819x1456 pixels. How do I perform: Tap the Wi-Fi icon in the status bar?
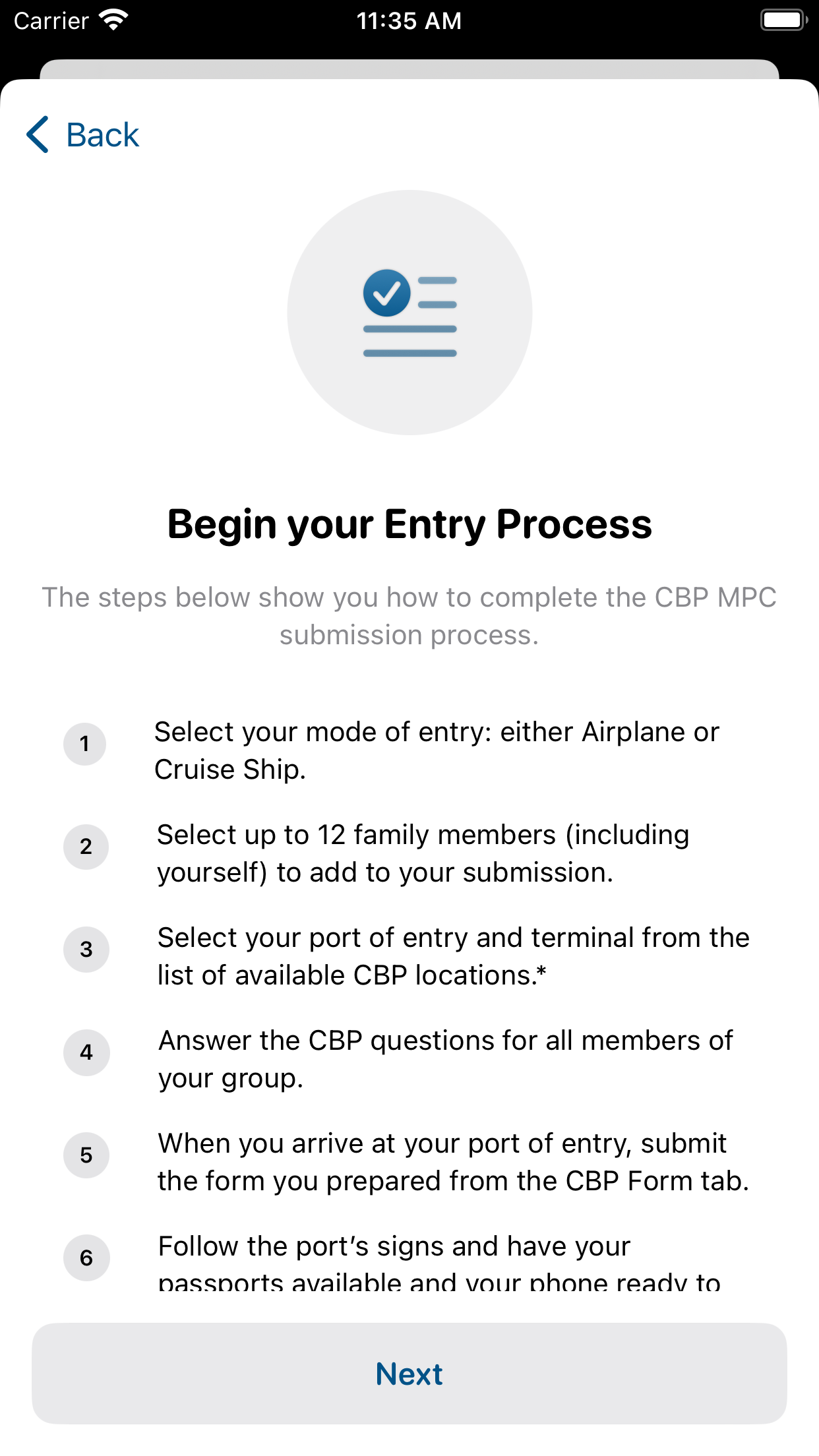(113, 19)
